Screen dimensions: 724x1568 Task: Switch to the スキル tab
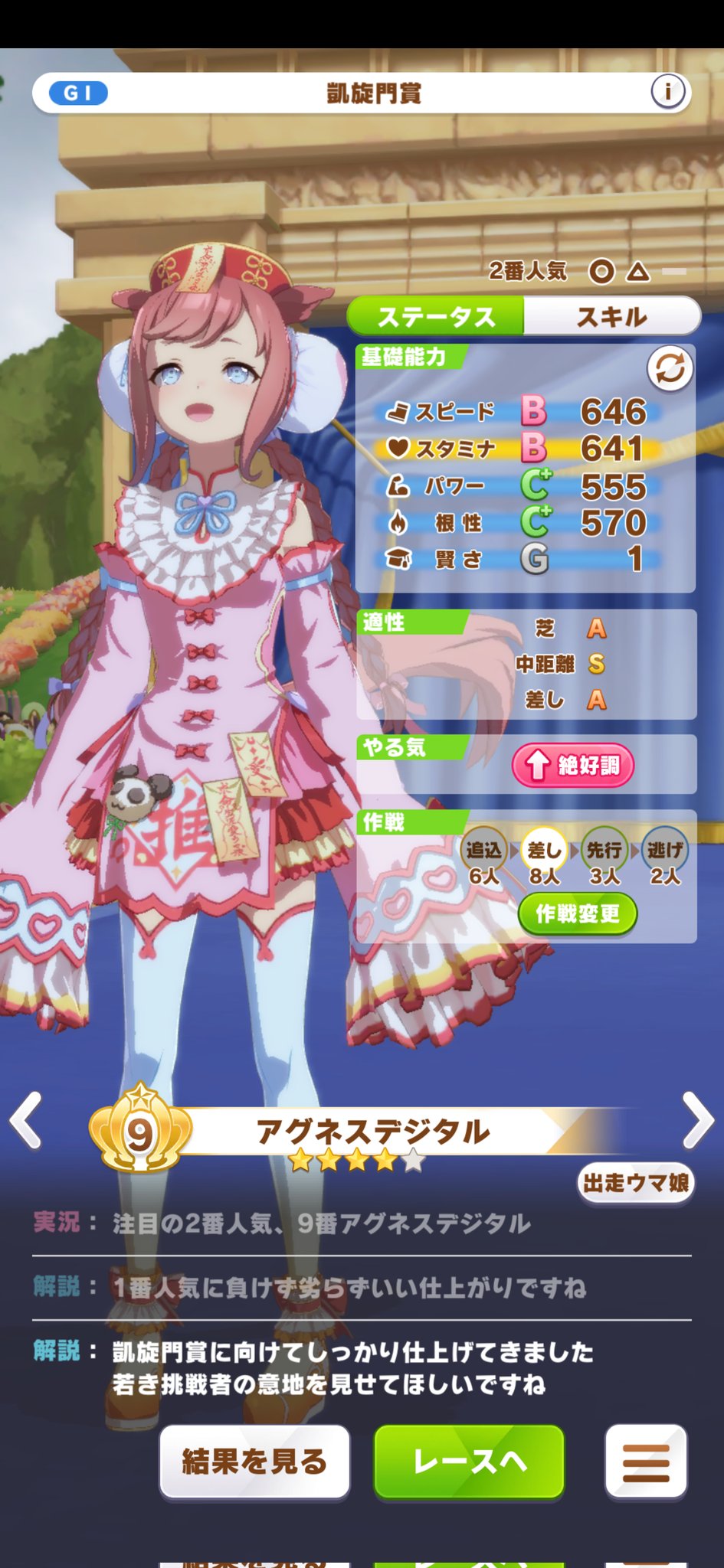[x=611, y=316]
